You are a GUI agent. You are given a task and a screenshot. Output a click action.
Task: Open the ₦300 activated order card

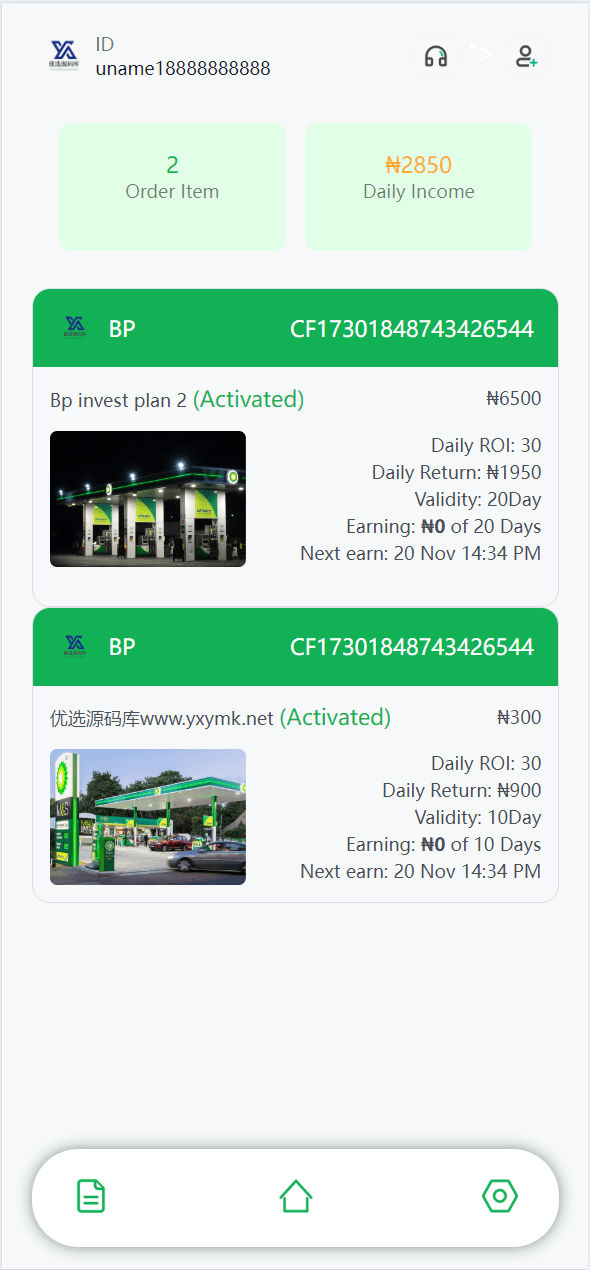pyautogui.click(x=295, y=755)
